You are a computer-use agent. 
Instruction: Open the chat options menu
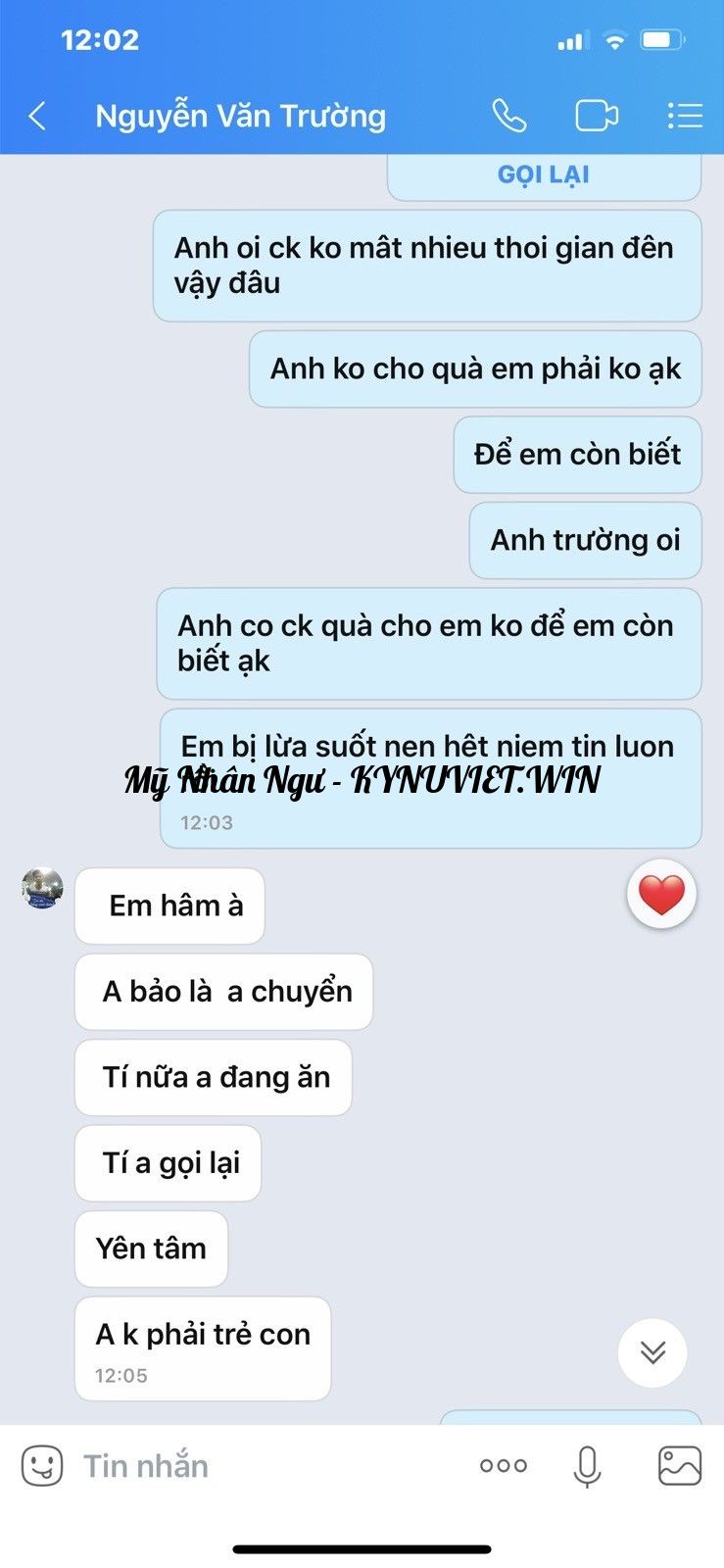(x=684, y=116)
